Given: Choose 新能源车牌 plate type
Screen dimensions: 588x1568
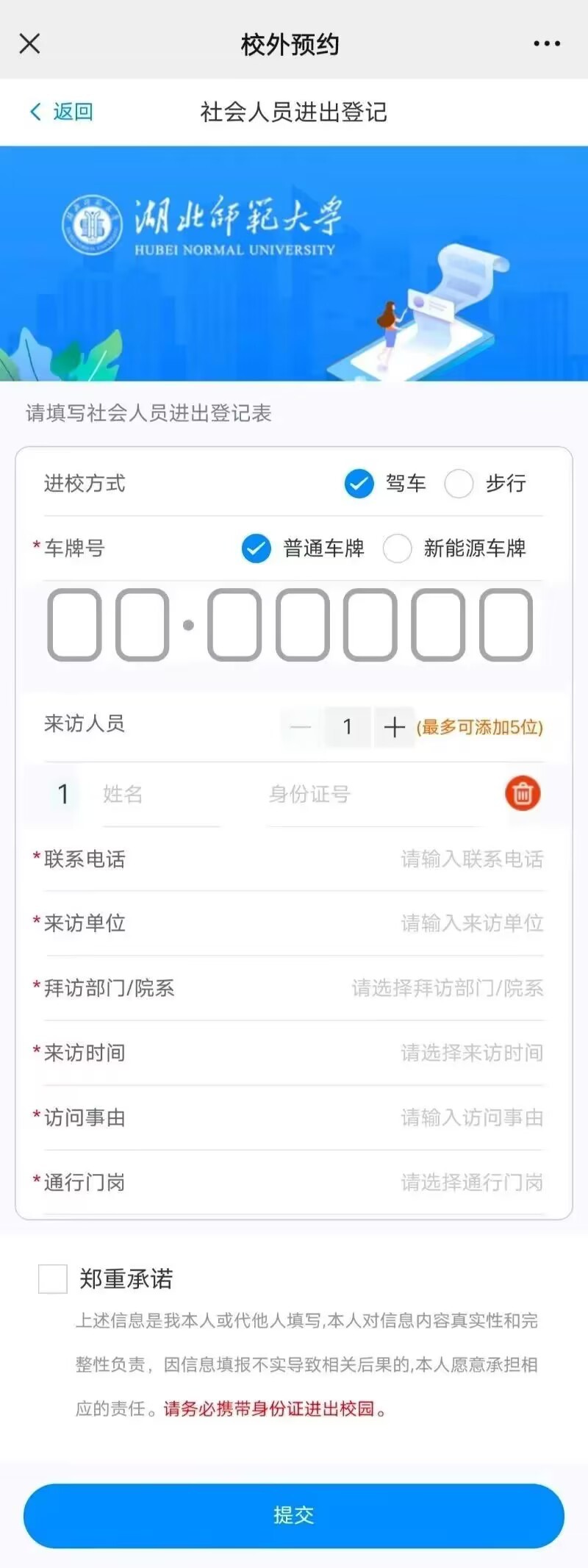Looking at the screenshot, I should [398, 548].
